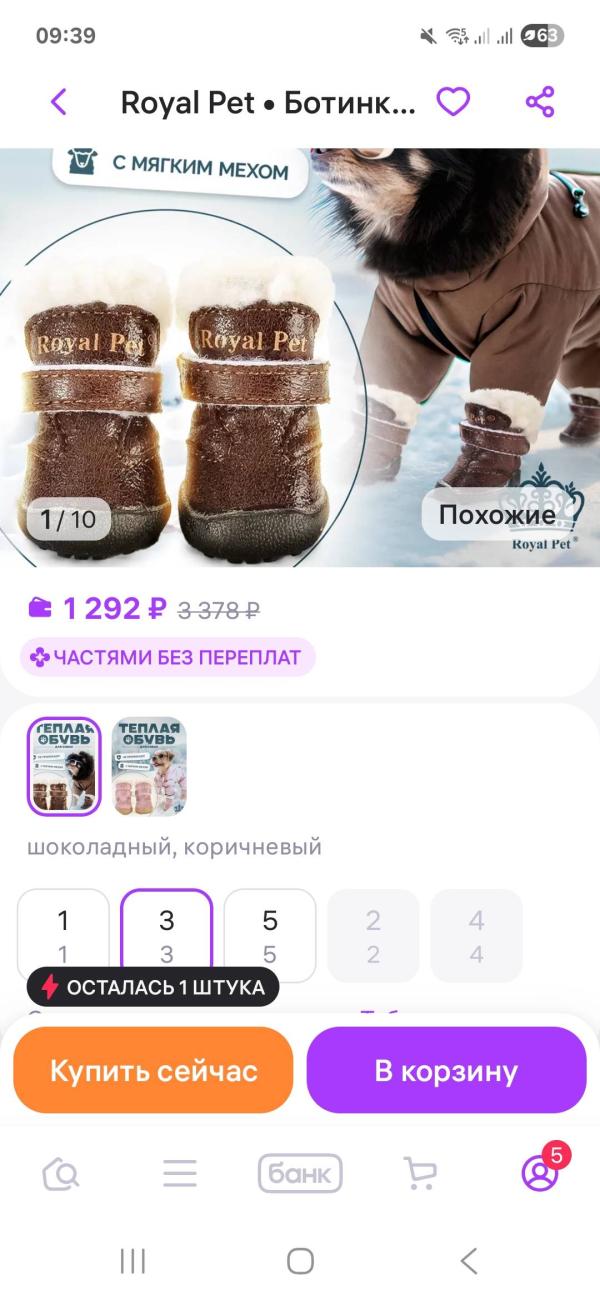The height and width of the screenshot is (1299, 600).
Task: Tap the system home button
Action: 300,1261
